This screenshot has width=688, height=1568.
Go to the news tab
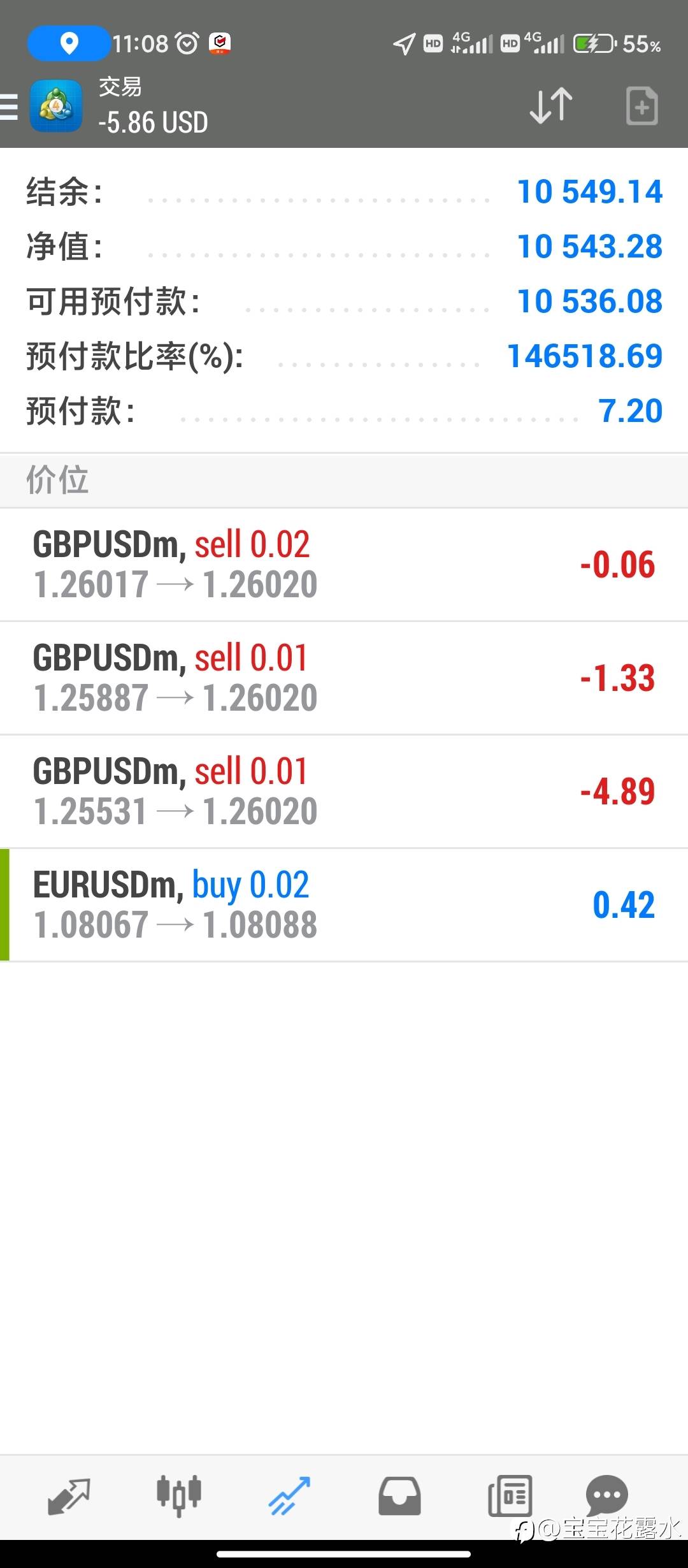510,1496
